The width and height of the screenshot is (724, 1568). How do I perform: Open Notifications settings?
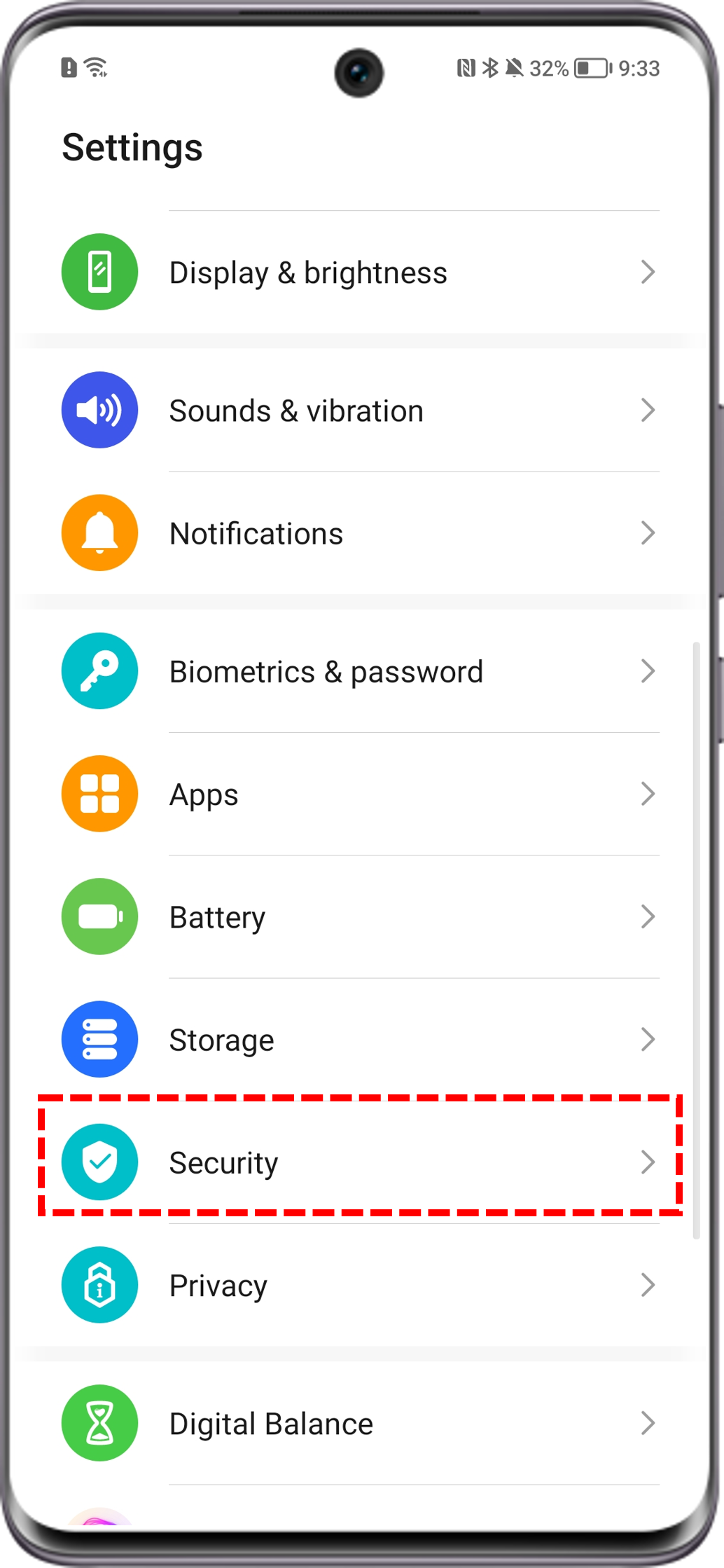click(361, 534)
